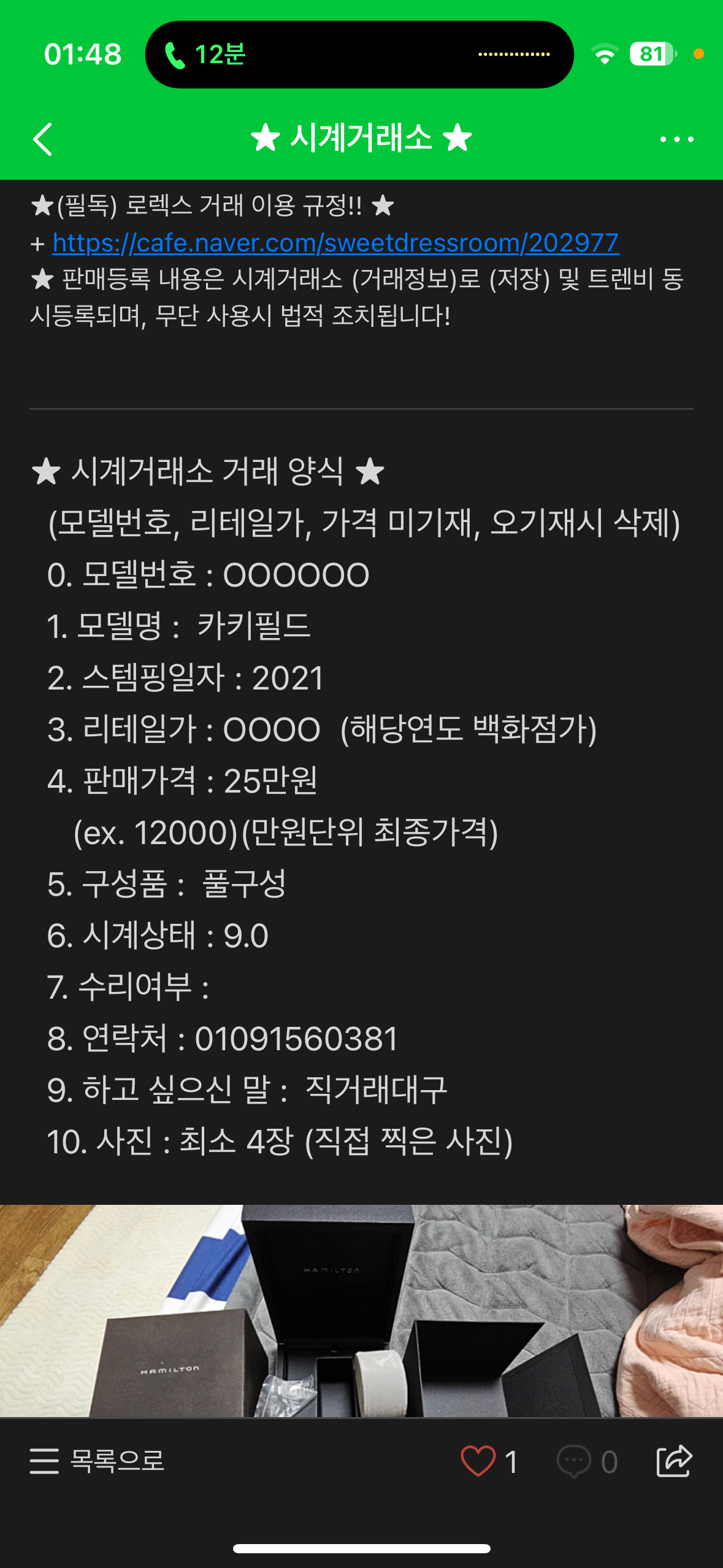Open the comments bubble icon
Image resolution: width=723 pixels, height=1568 pixels.
tap(574, 1461)
